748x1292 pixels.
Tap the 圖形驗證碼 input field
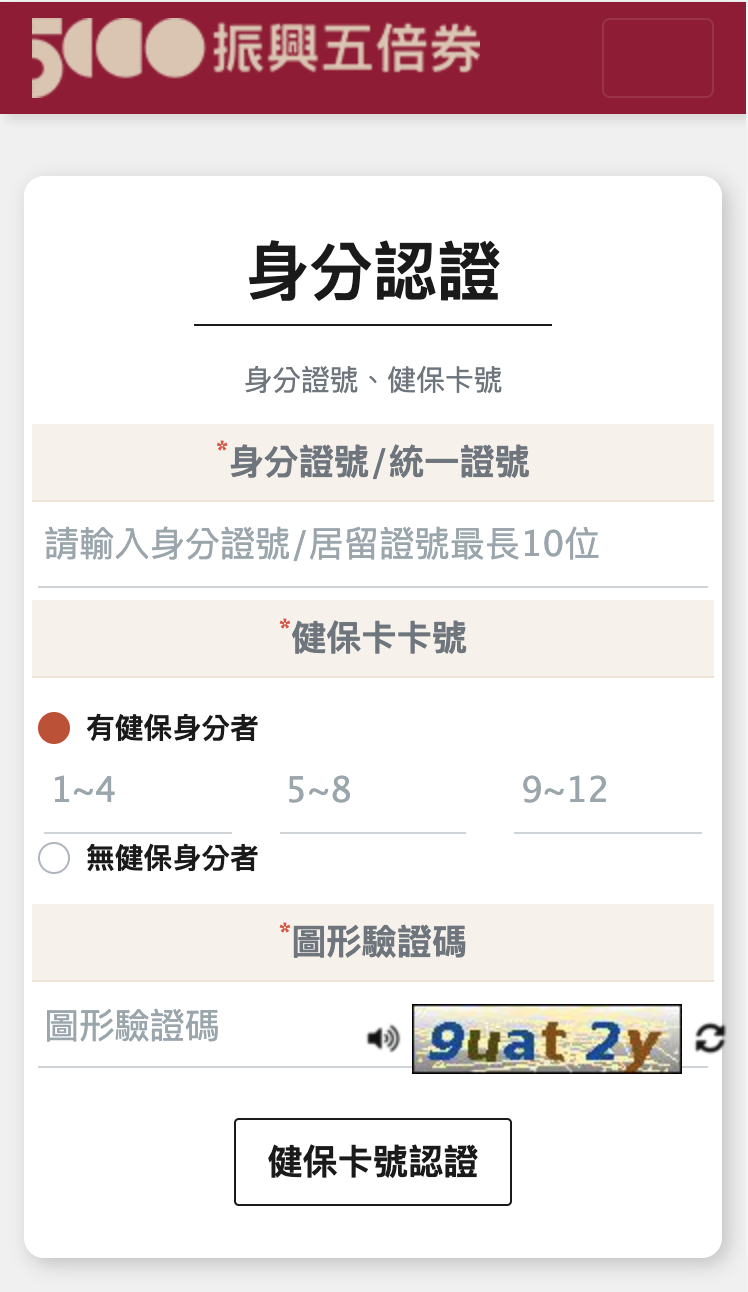click(x=200, y=1027)
